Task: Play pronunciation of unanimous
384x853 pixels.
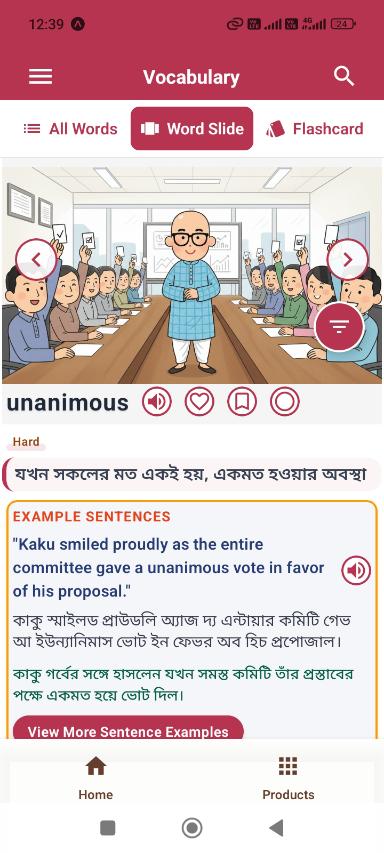Action: tap(157, 402)
